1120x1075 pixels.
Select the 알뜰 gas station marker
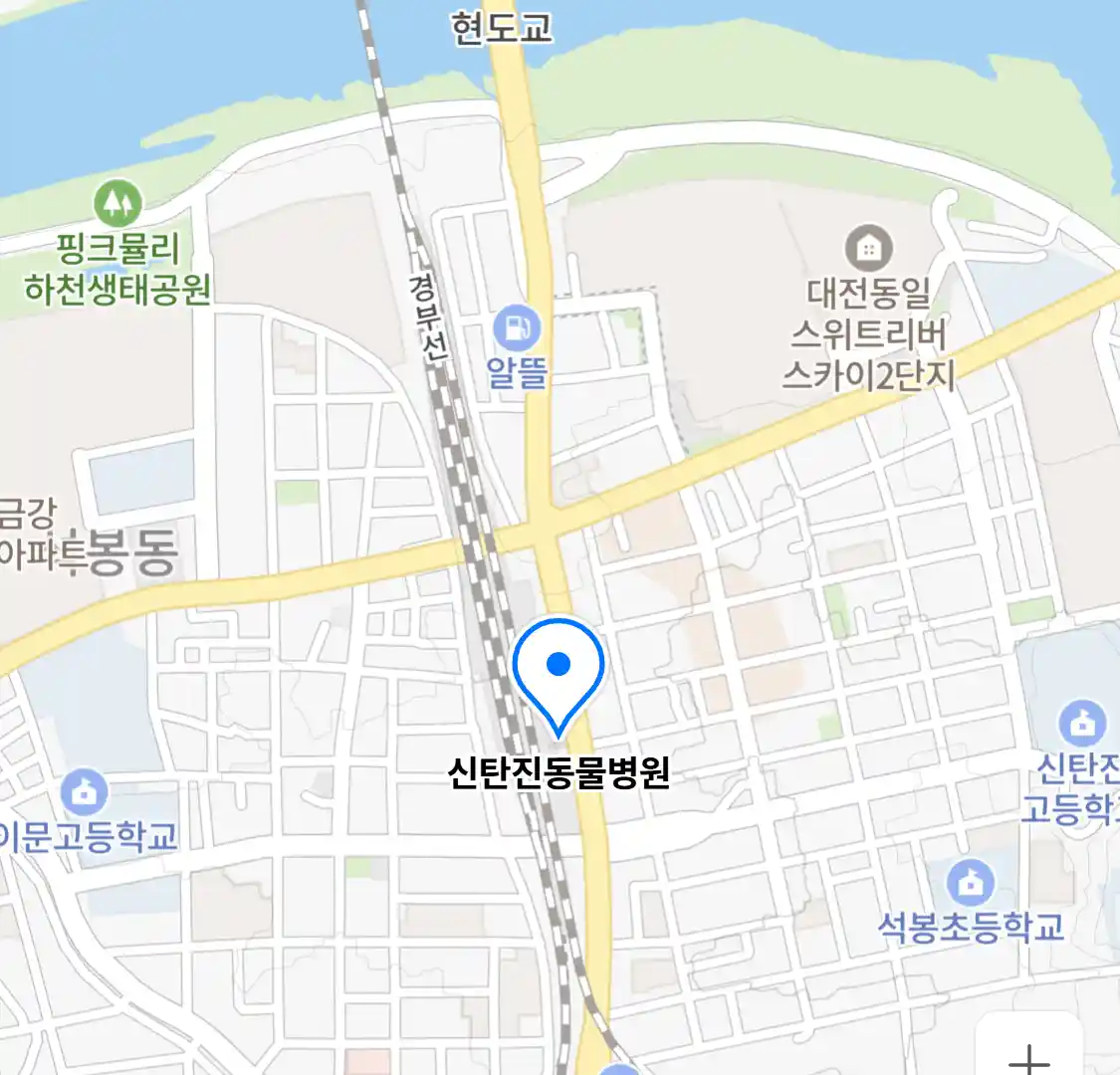[517, 327]
